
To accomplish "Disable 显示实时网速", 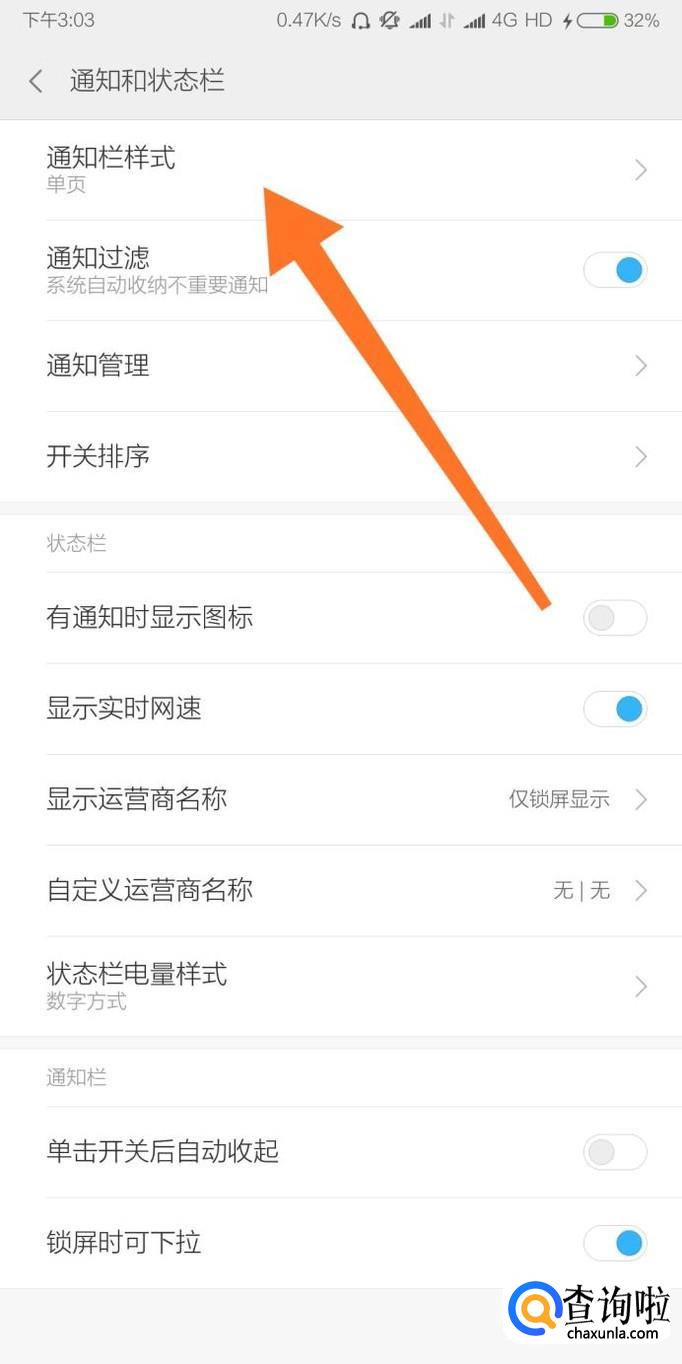I will (615, 709).
